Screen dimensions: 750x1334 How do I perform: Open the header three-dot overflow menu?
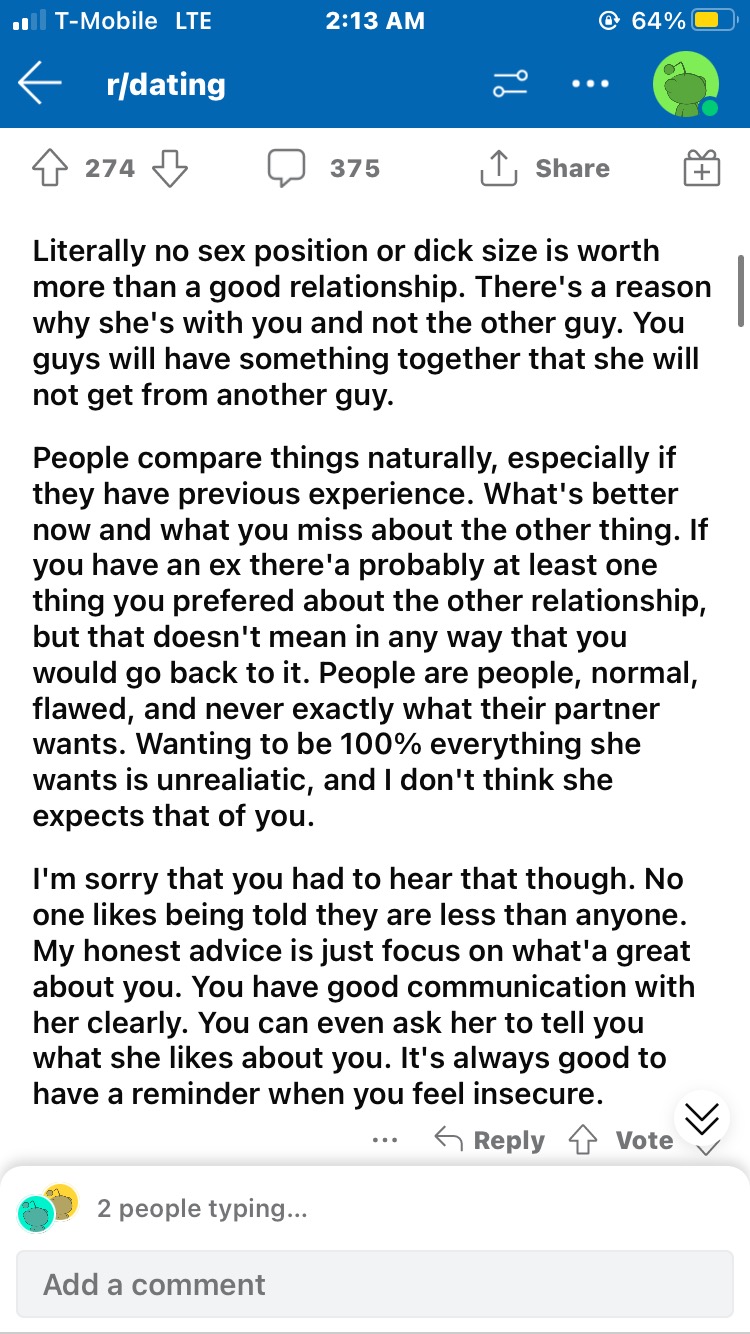click(x=590, y=84)
